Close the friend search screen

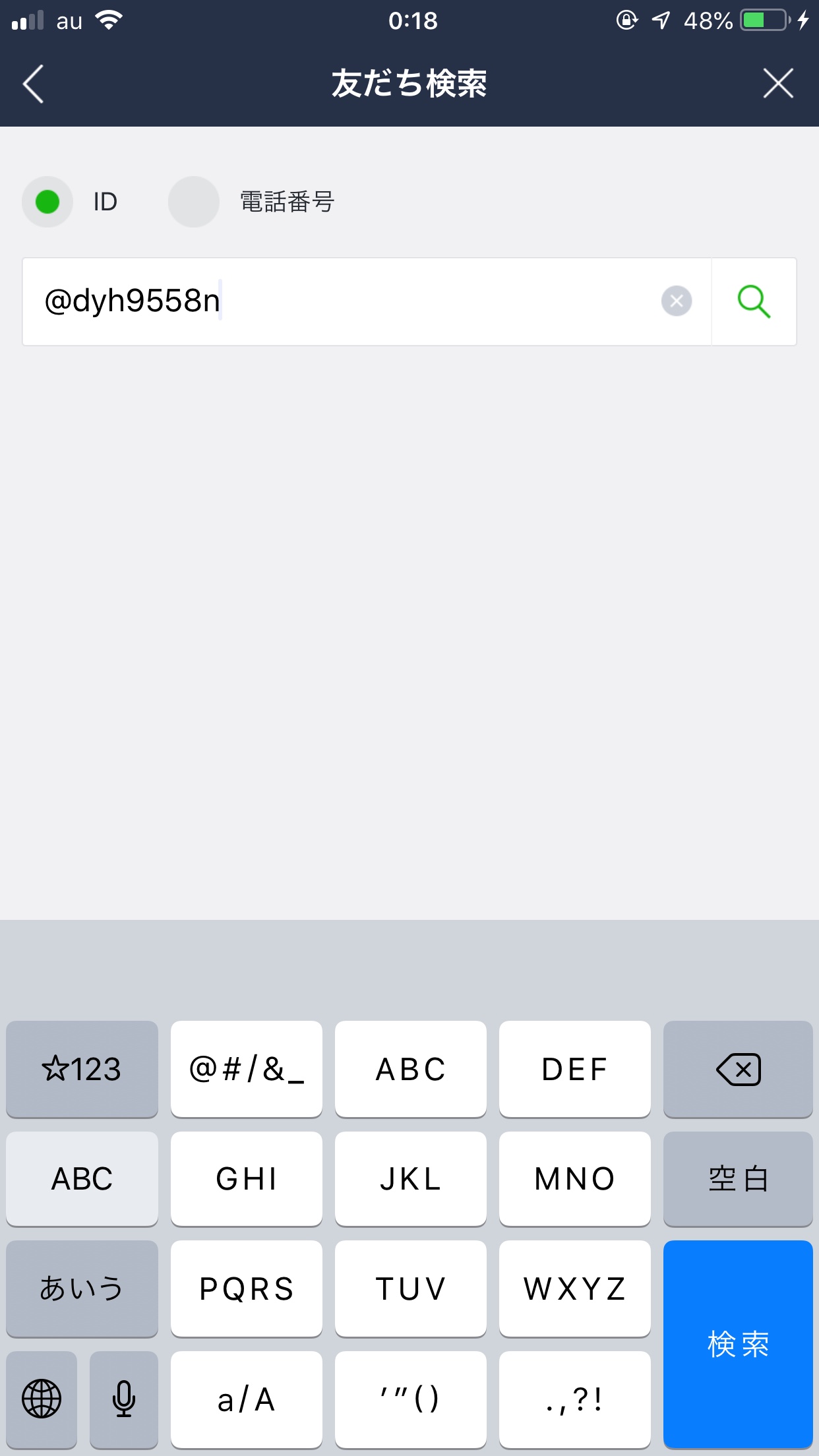[778, 84]
